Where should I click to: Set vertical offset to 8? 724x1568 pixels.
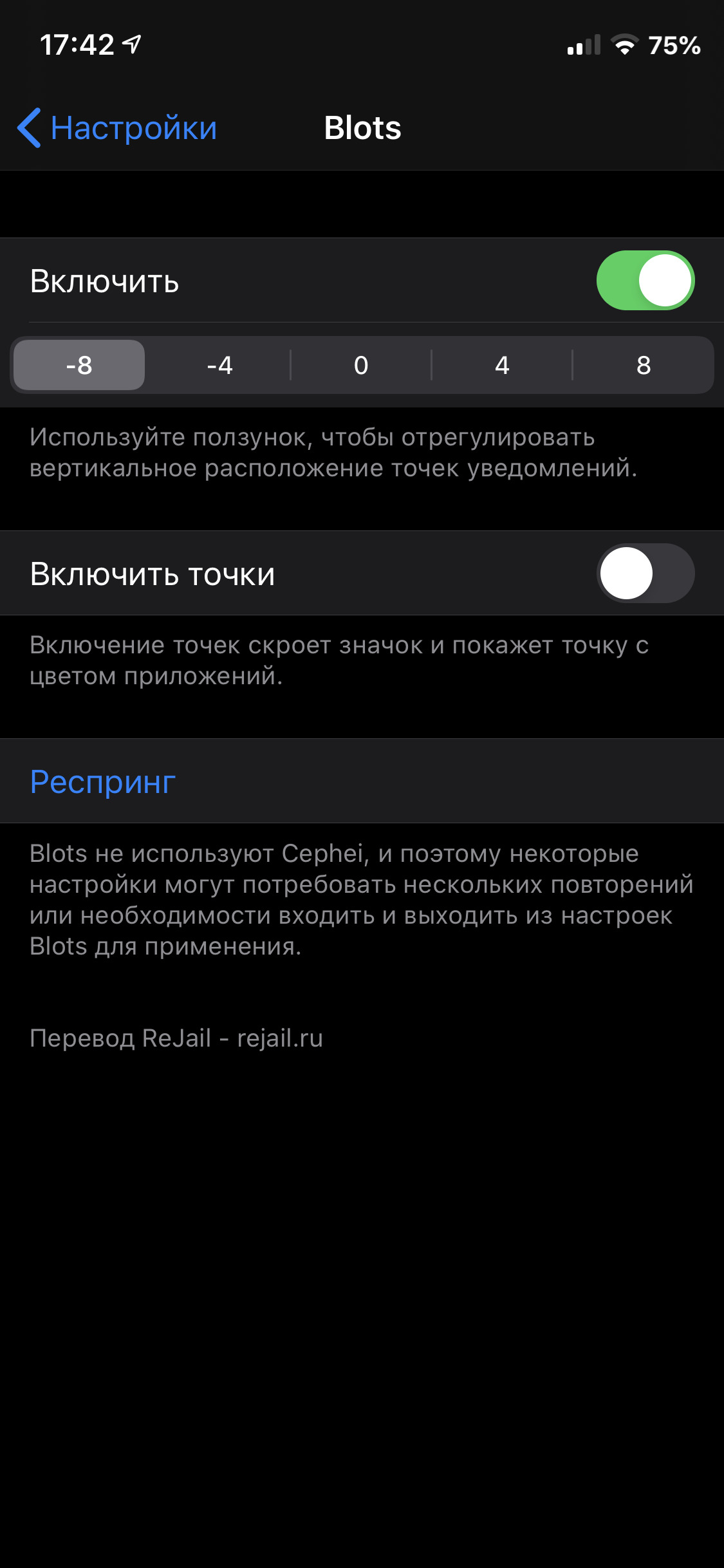pos(644,365)
